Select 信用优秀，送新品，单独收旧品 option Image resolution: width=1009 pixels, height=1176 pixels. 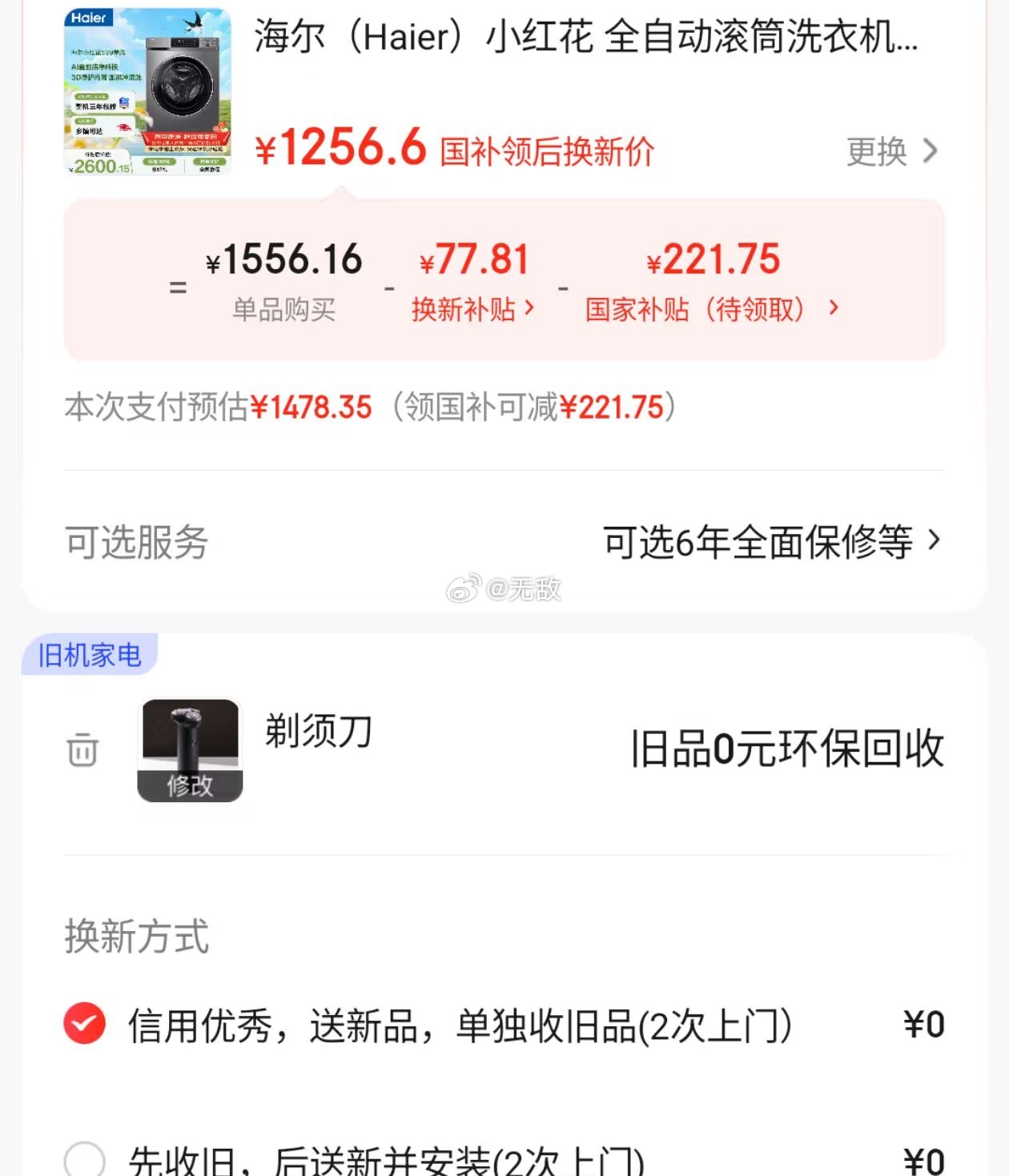[x=85, y=1024]
